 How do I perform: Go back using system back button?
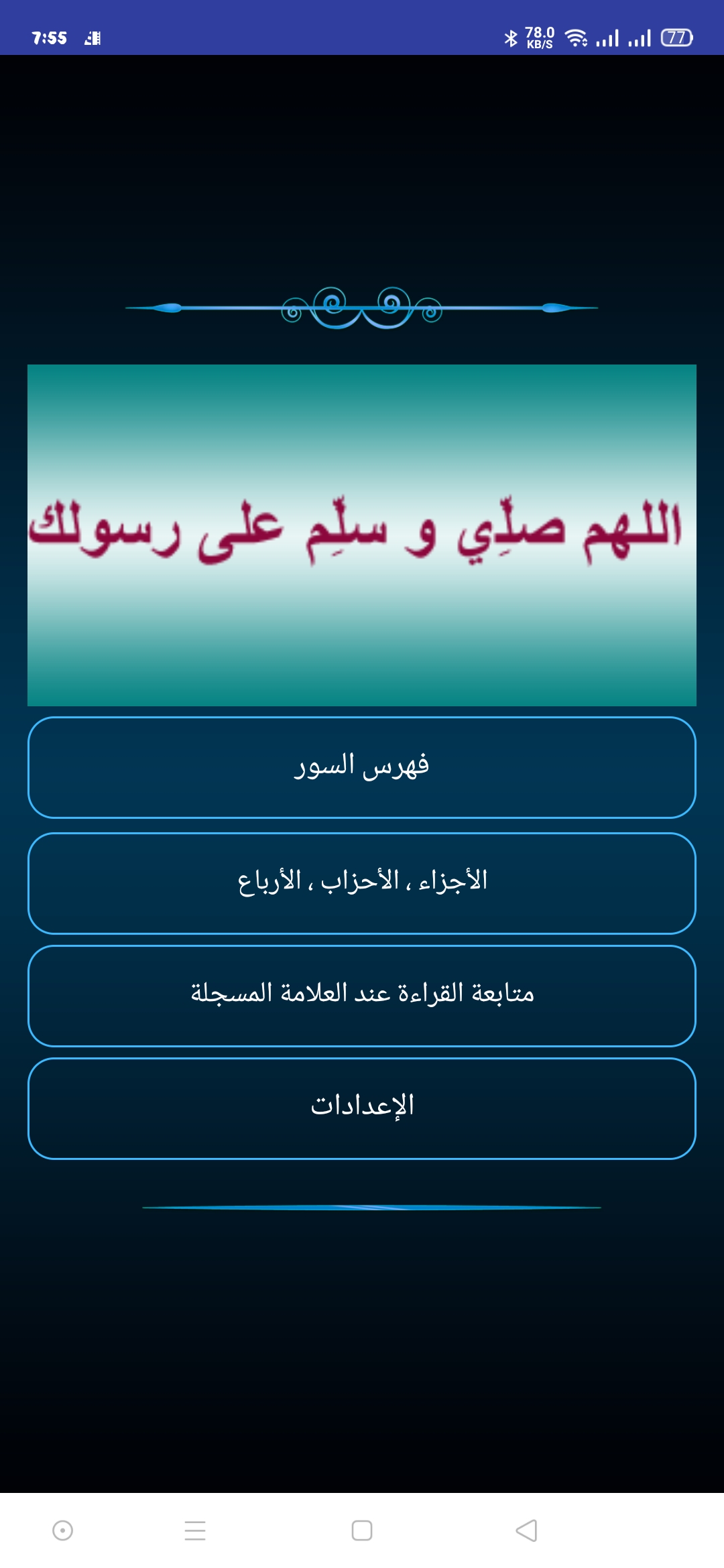coord(526,1530)
